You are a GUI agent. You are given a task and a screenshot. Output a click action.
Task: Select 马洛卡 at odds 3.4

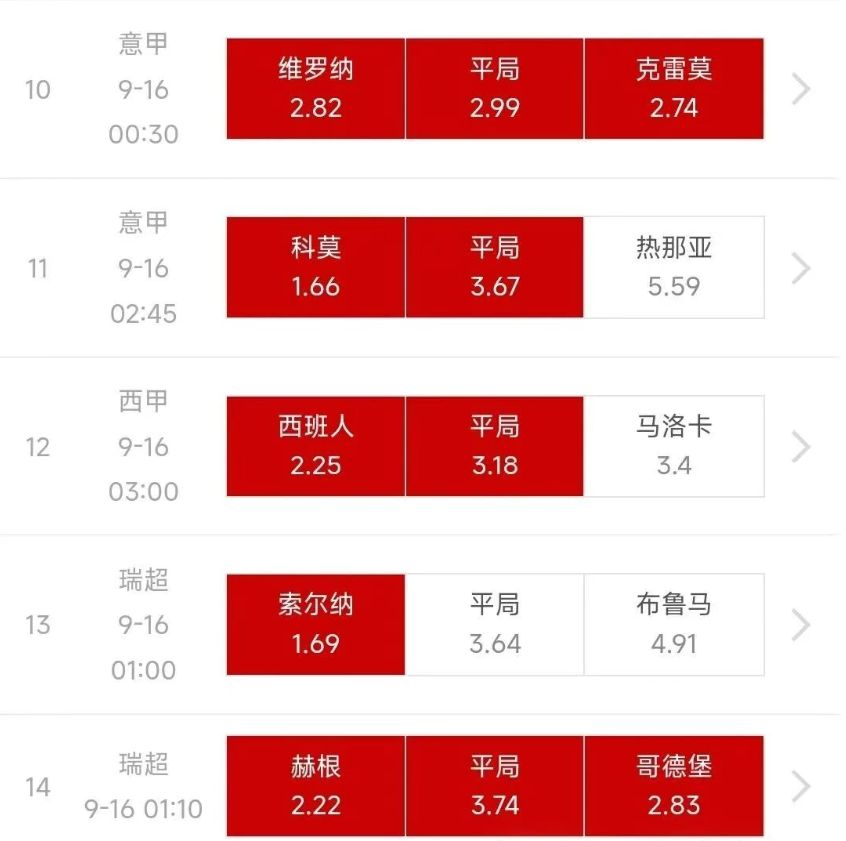(673, 446)
